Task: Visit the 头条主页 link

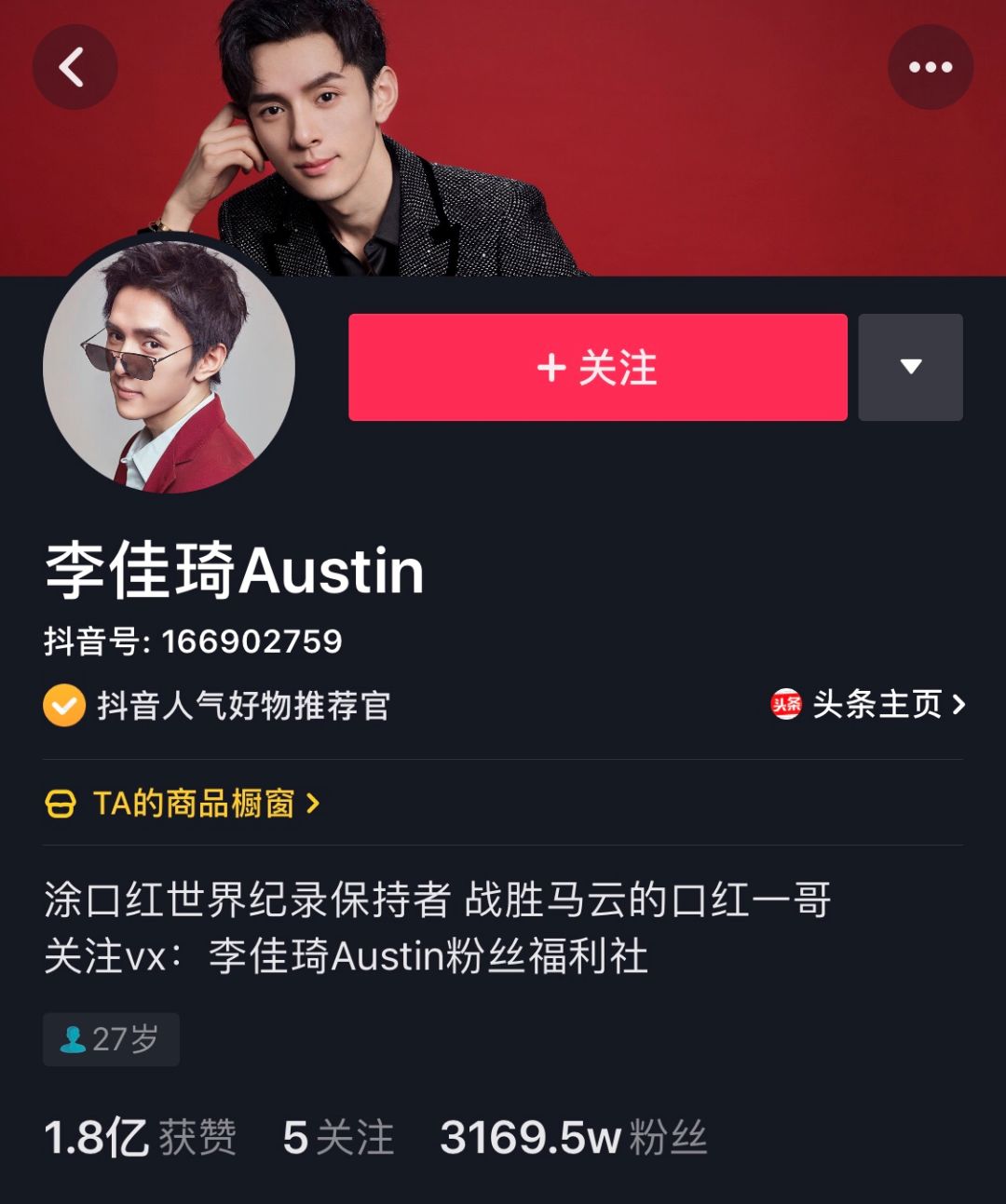Action: pos(880,706)
